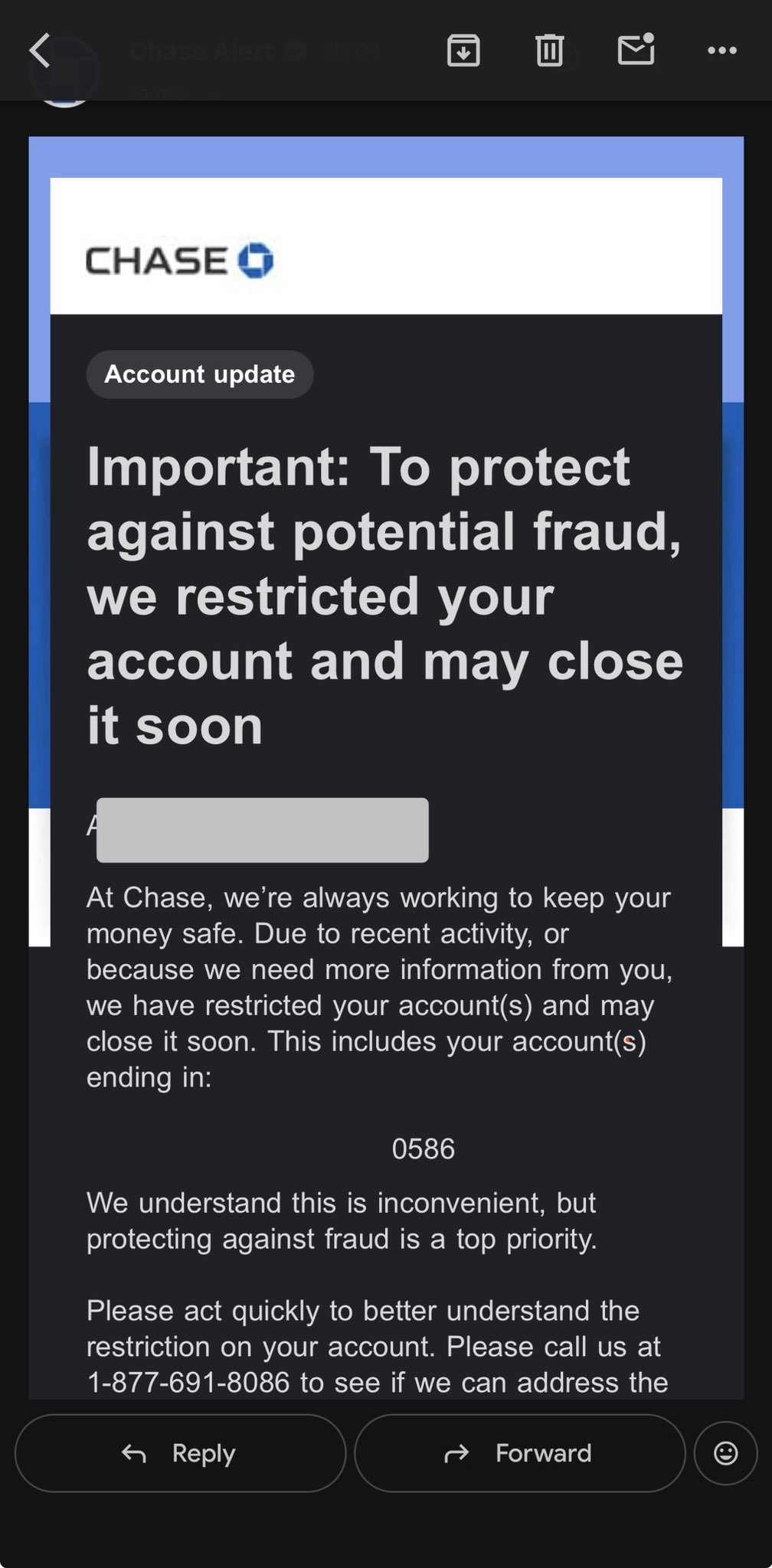Go back to the inbox
This screenshot has height=1568, width=772.
pyautogui.click(x=40, y=51)
